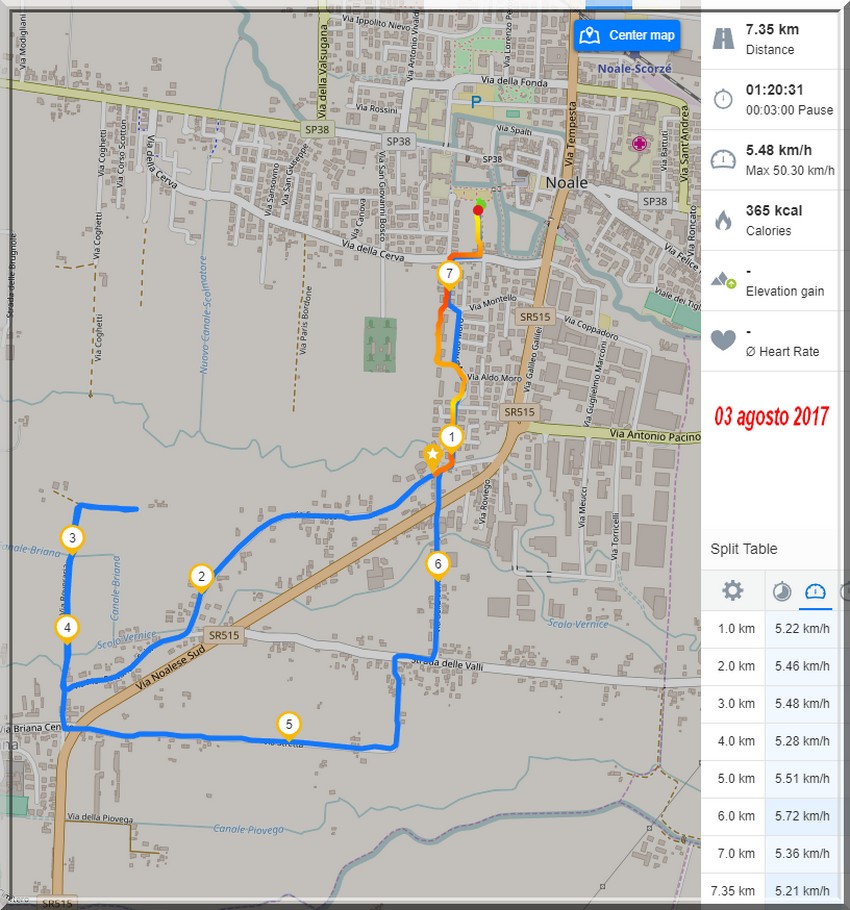The image size is (850, 910).
Task: Select kilometer marker 7 near Via Montello
Action: click(450, 272)
